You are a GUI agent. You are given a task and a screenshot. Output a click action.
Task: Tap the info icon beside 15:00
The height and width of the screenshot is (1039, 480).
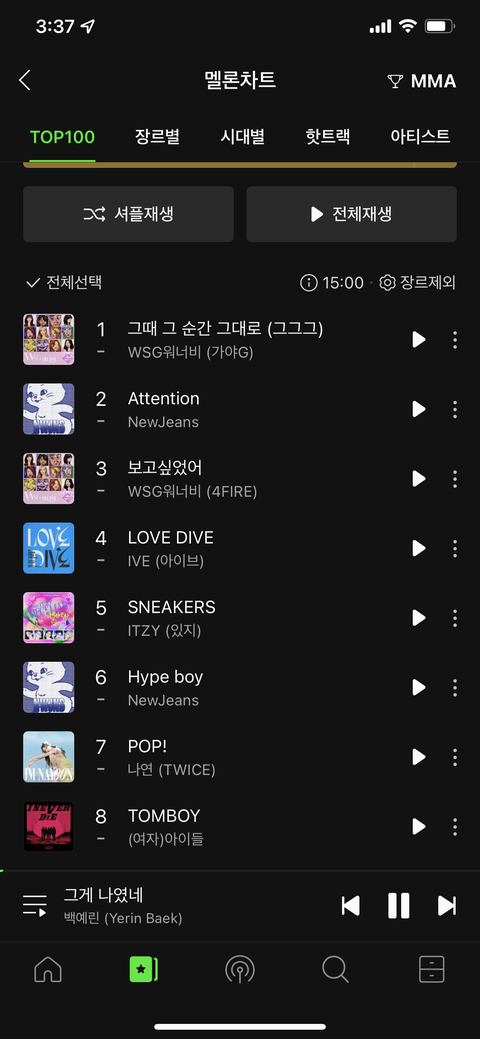[x=308, y=283]
